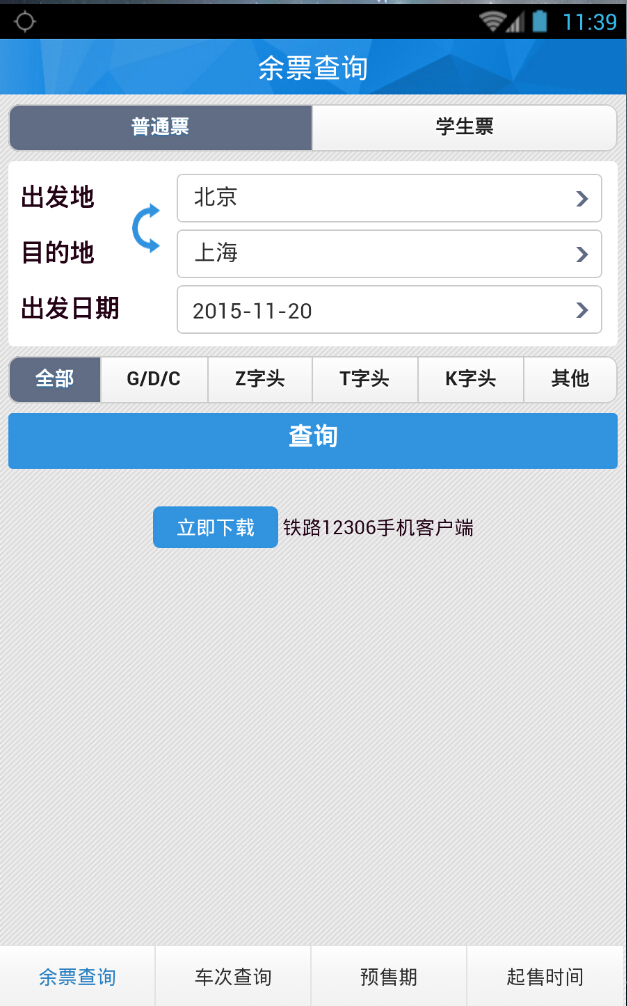Select the 普通票 ticket type
This screenshot has height=1006, width=627.
(x=161, y=127)
